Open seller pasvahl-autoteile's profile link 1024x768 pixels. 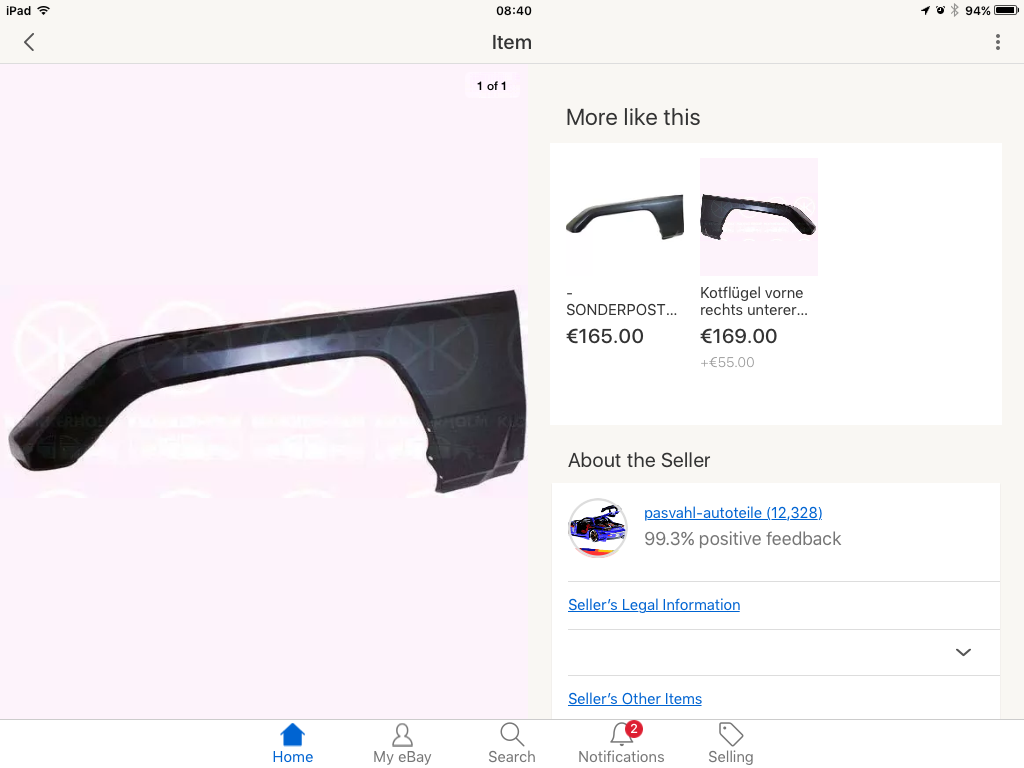tap(732, 513)
